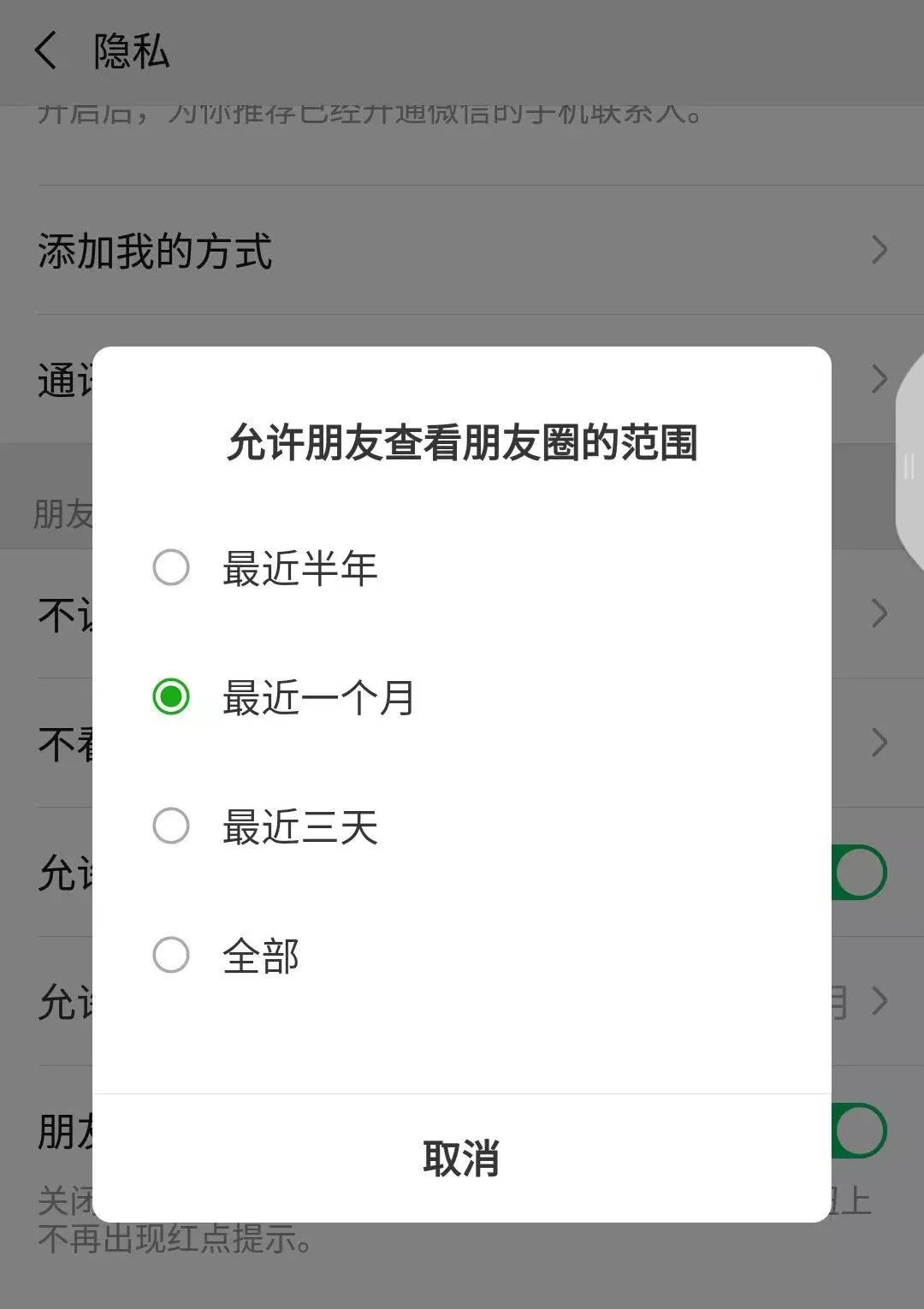
Task: Choose the 最近一个月 radio button
Action: pos(171,697)
